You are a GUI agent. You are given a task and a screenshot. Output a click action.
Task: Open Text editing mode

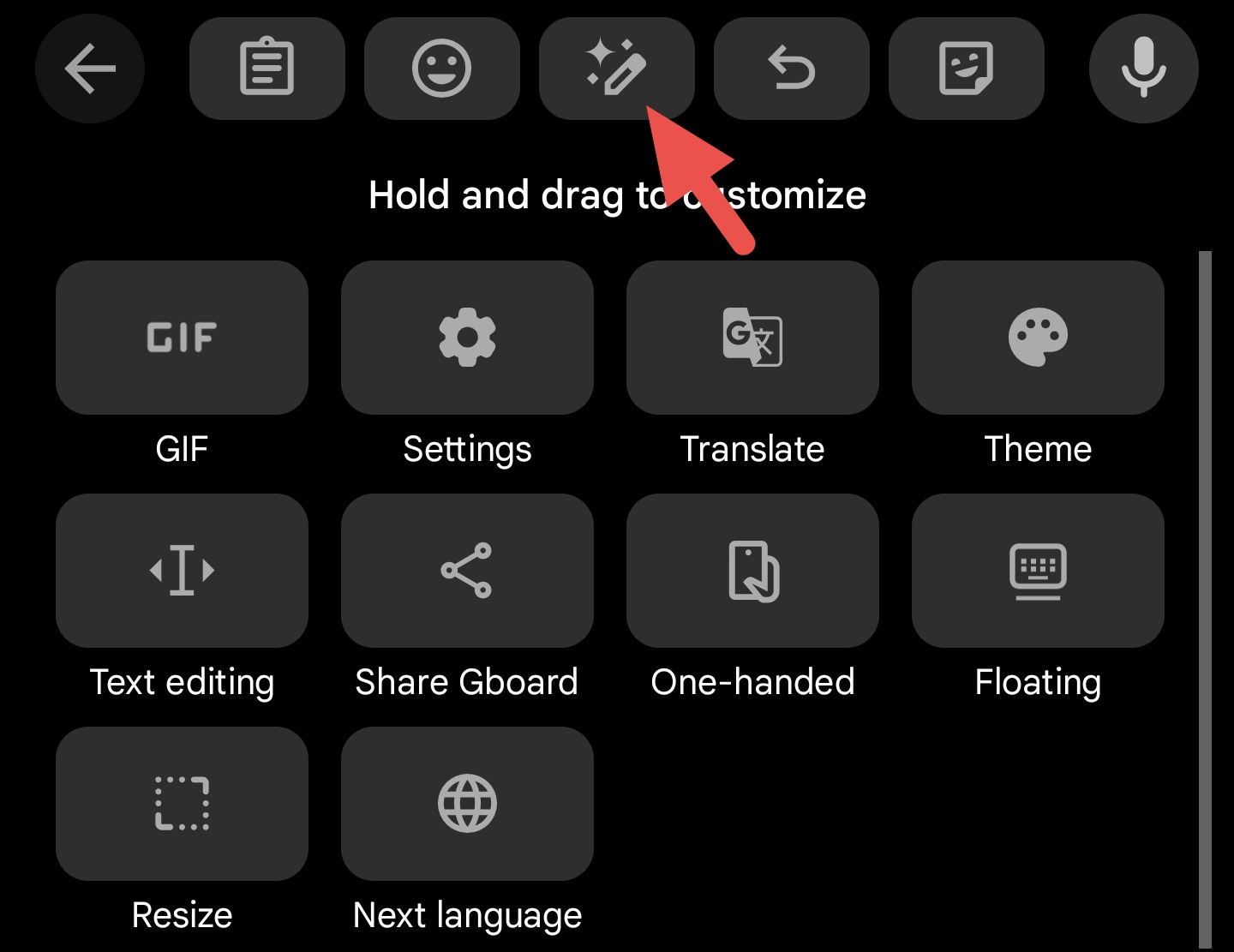182,571
